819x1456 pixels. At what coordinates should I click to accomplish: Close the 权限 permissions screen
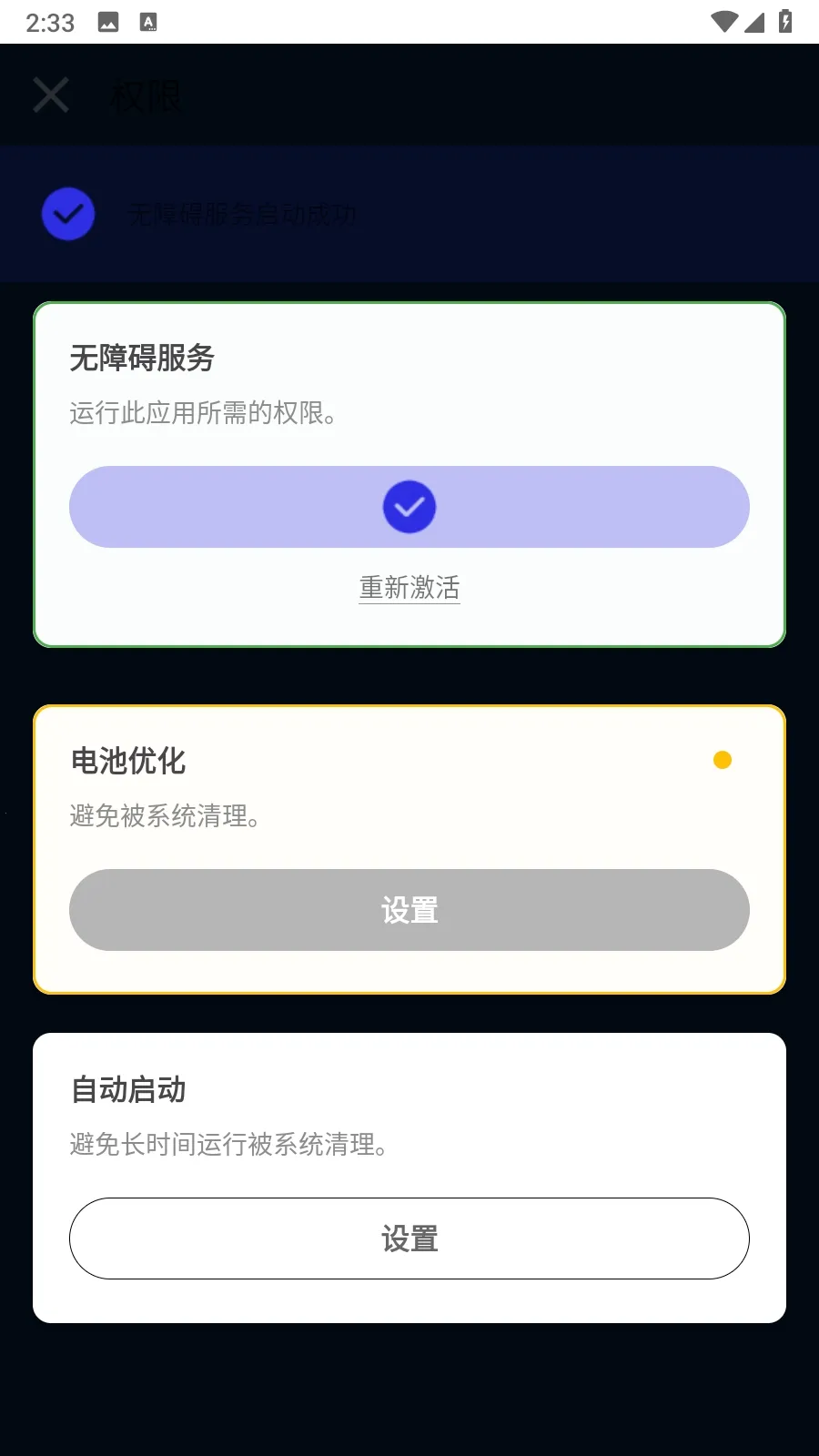[50, 94]
